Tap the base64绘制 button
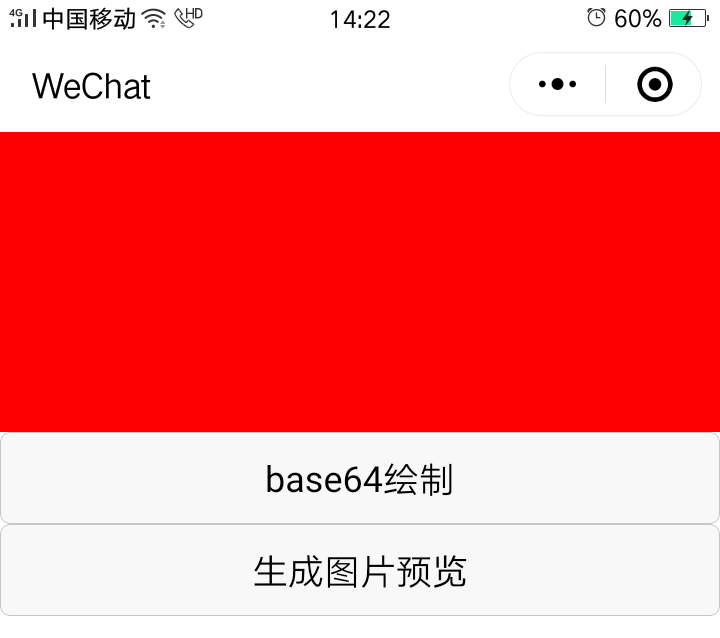 [360, 479]
